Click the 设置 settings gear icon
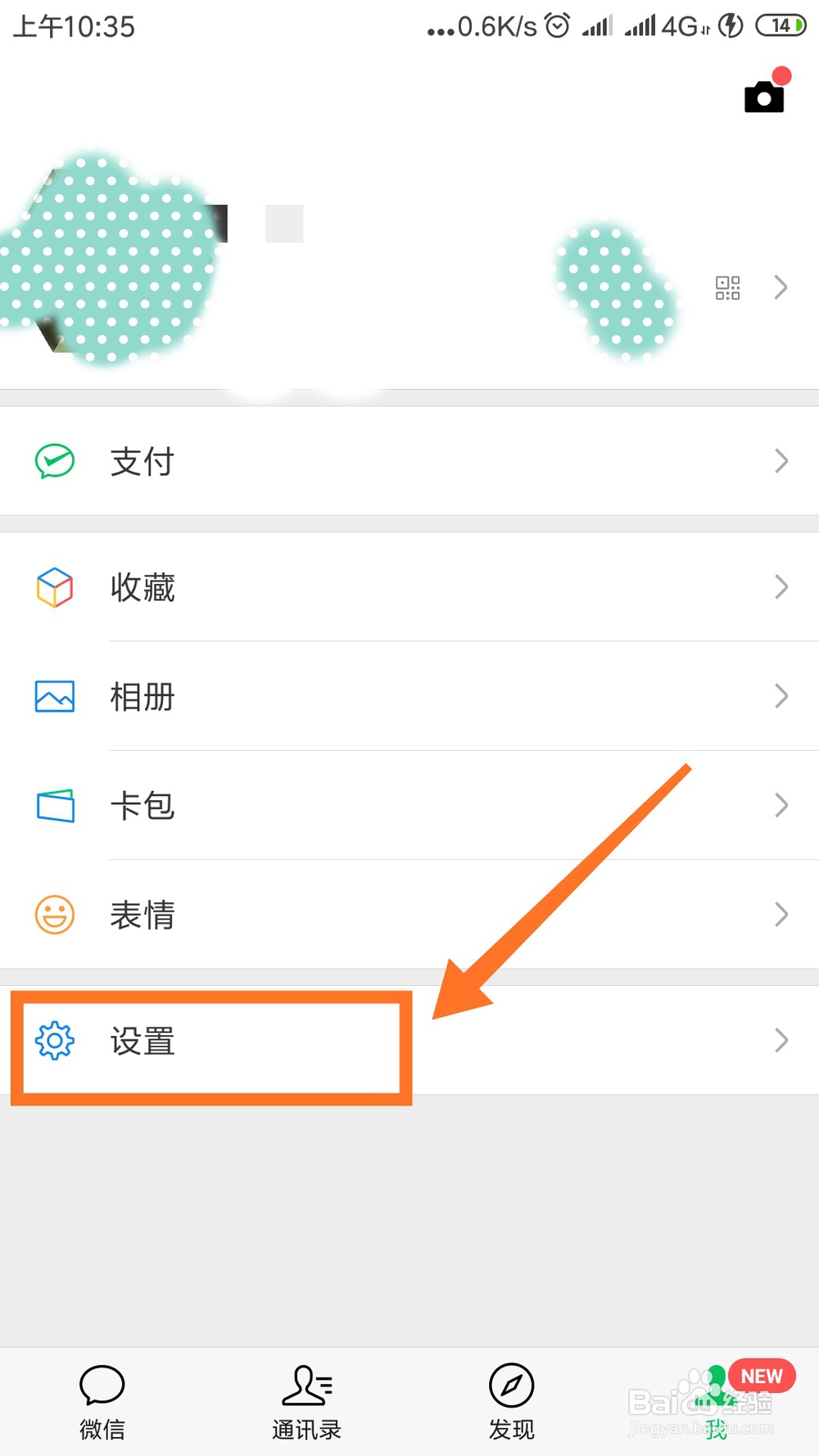 pyautogui.click(x=54, y=1041)
